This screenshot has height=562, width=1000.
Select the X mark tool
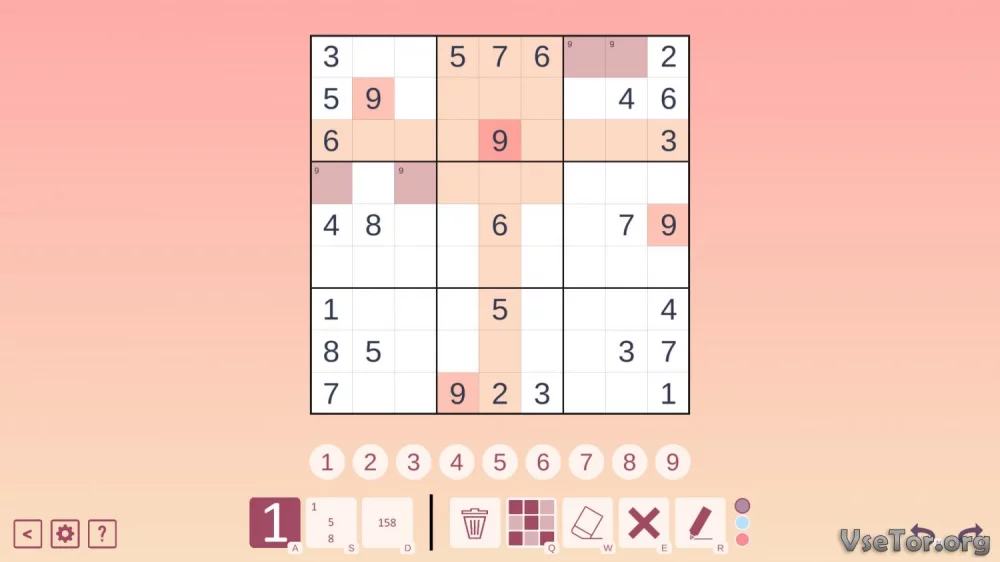pos(644,522)
